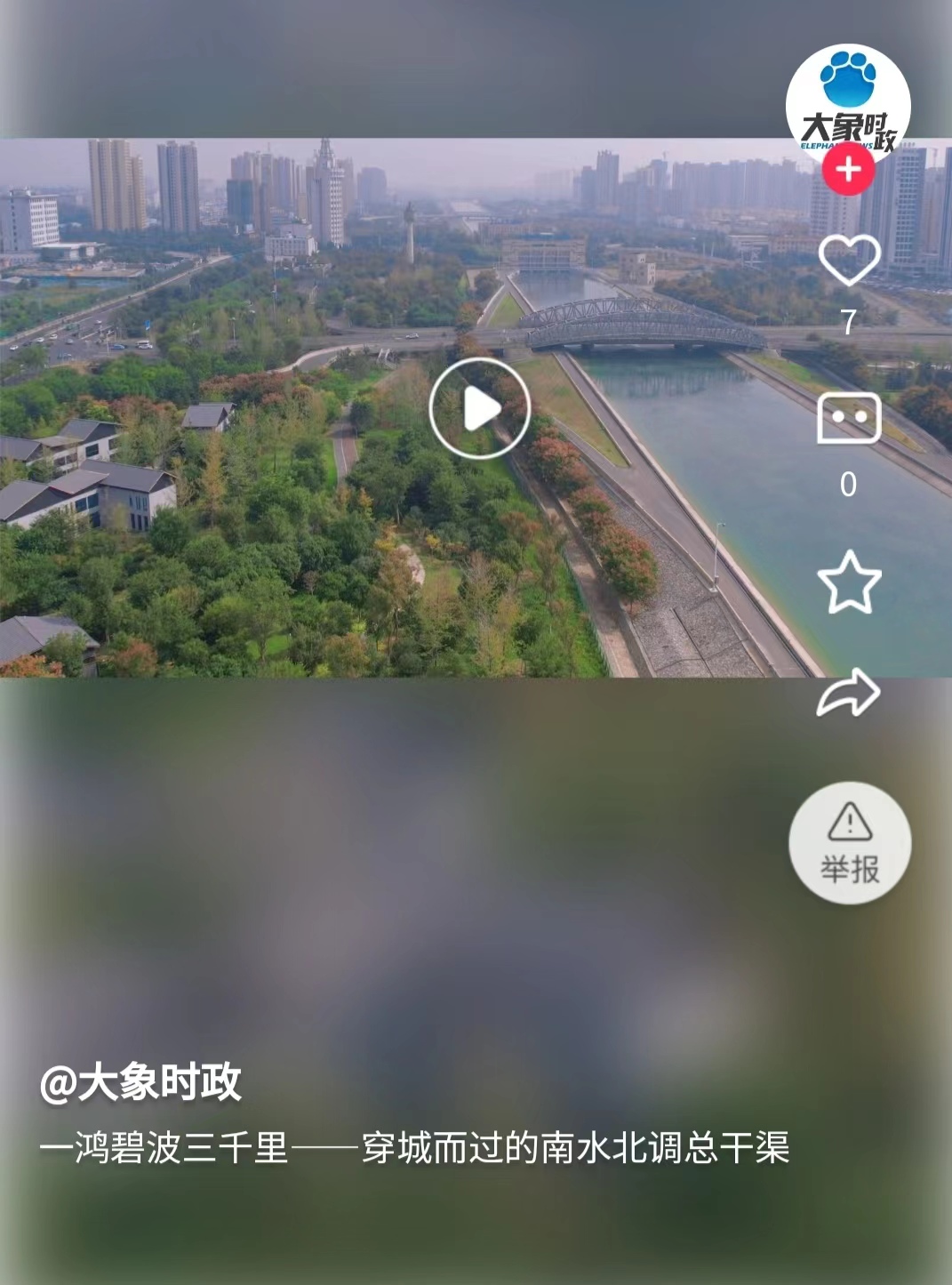The image size is (952, 1285).
Task: Report this video using 举报
Action: pos(850,843)
